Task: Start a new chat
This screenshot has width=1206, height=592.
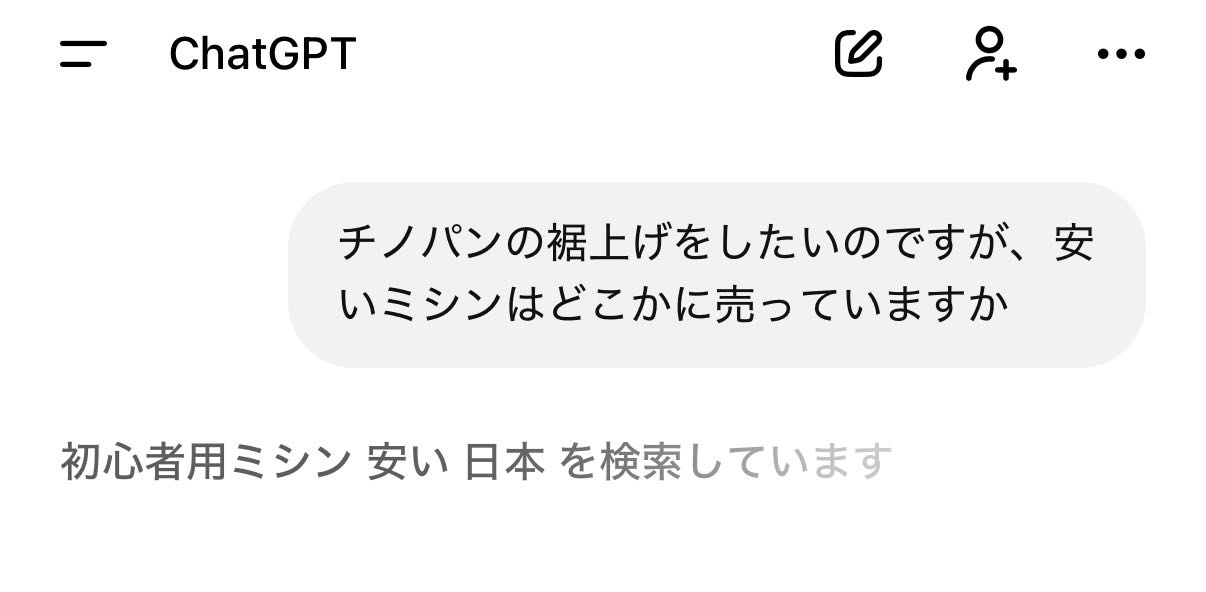Action: [x=859, y=53]
